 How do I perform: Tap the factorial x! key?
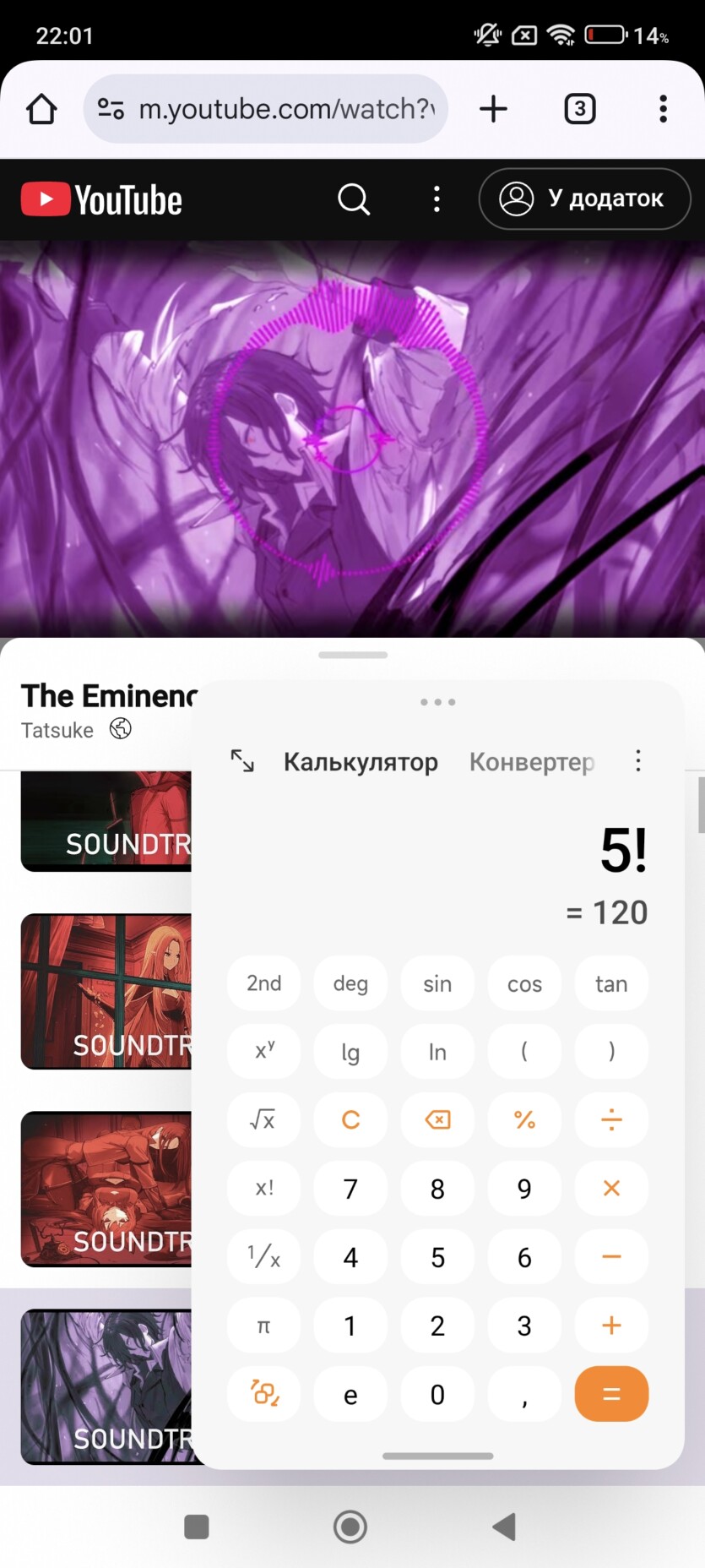pos(264,1189)
